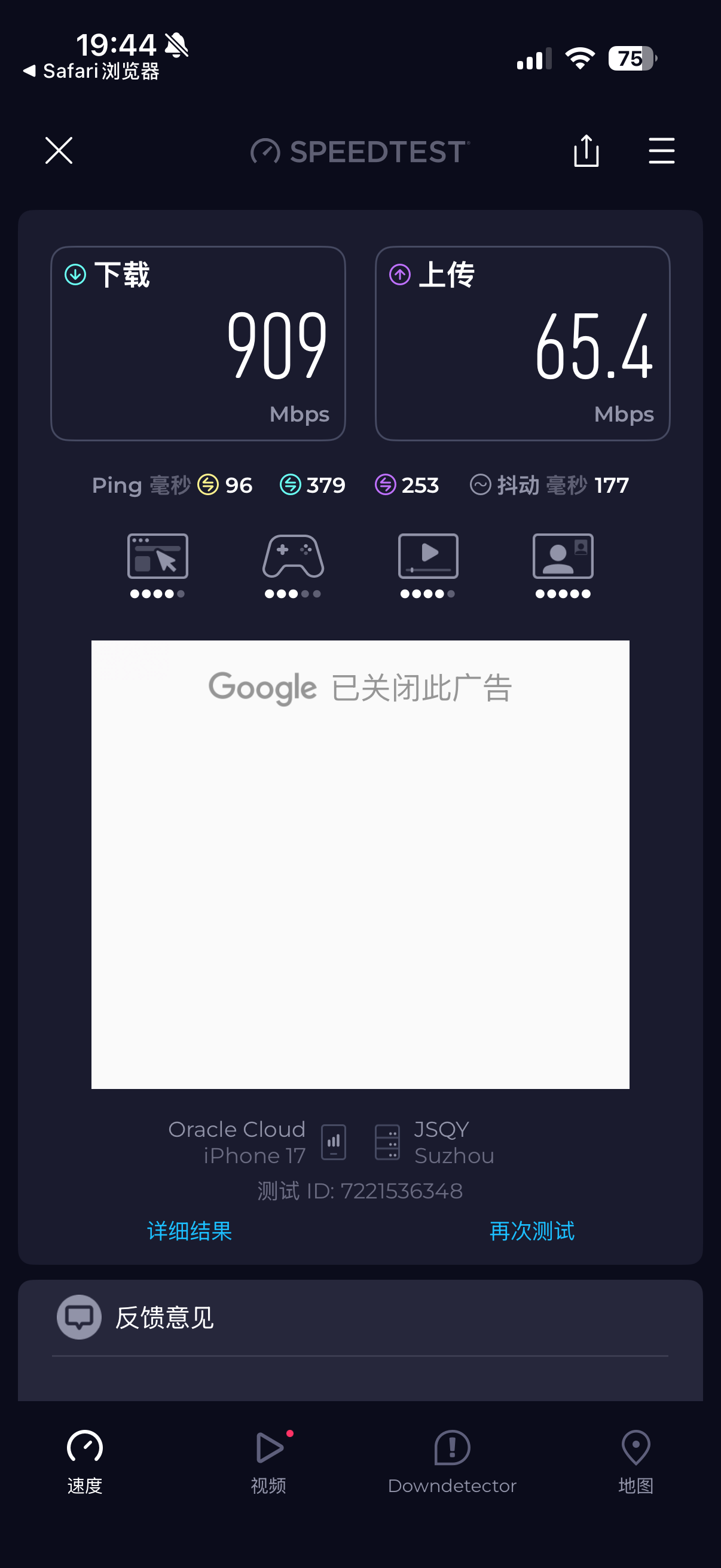Switch to the 地图 map tab
The image size is (721, 1568).
click(x=636, y=1462)
